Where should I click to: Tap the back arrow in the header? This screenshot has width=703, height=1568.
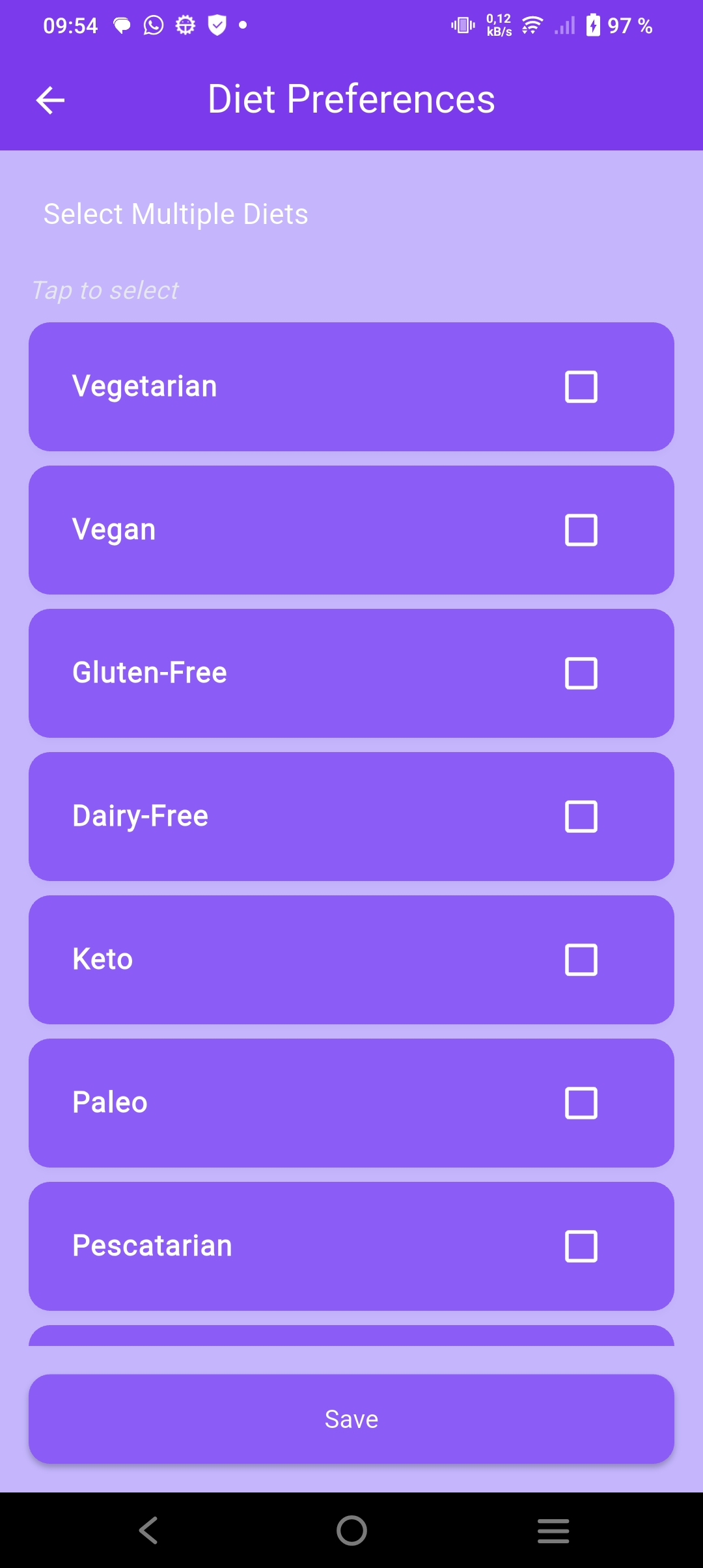pyautogui.click(x=49, y=100)
